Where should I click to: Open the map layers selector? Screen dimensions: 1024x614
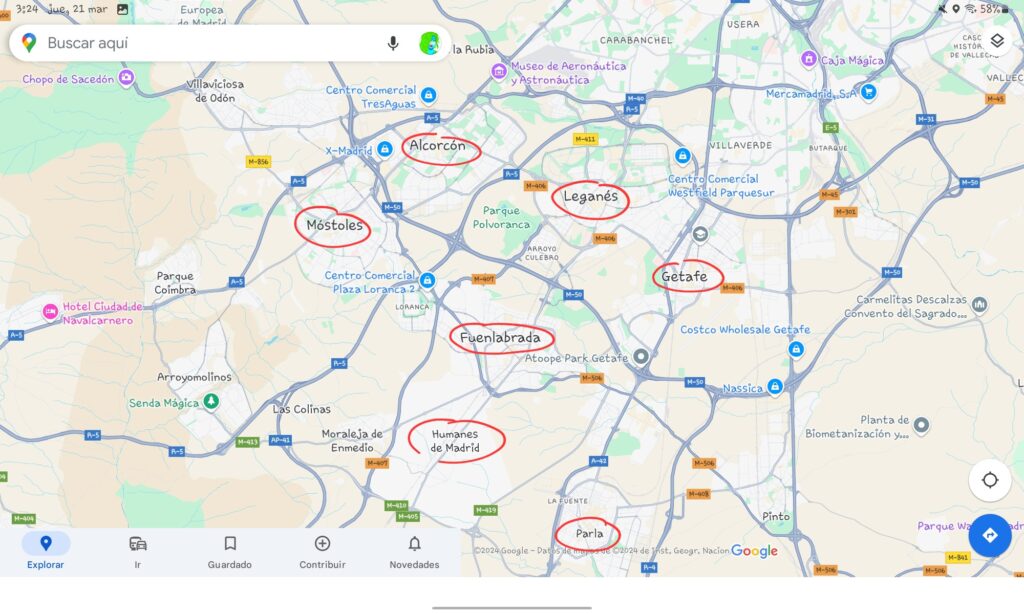pos(996,41)
